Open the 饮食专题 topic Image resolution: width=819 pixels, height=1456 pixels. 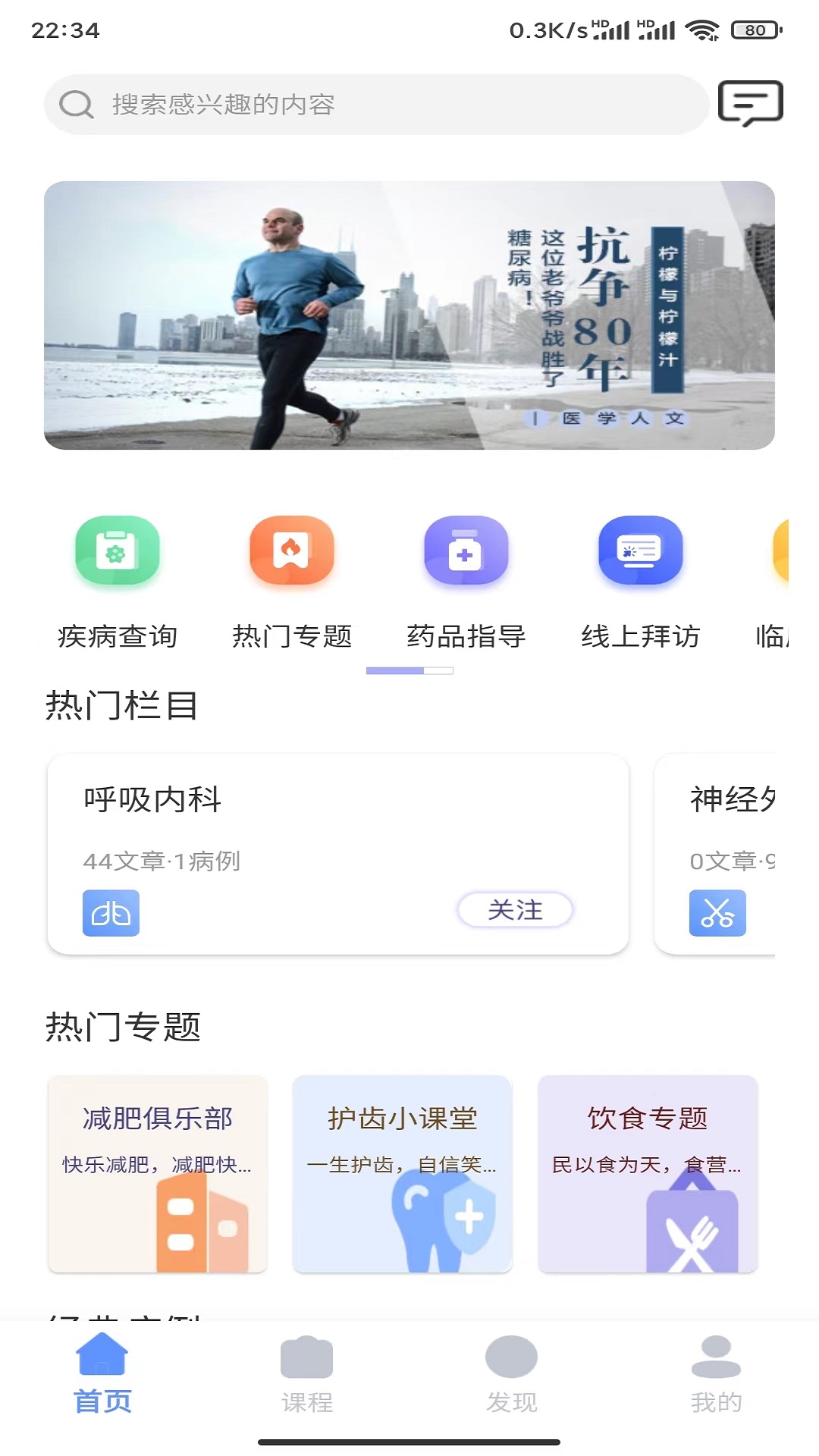(648, 1173)
